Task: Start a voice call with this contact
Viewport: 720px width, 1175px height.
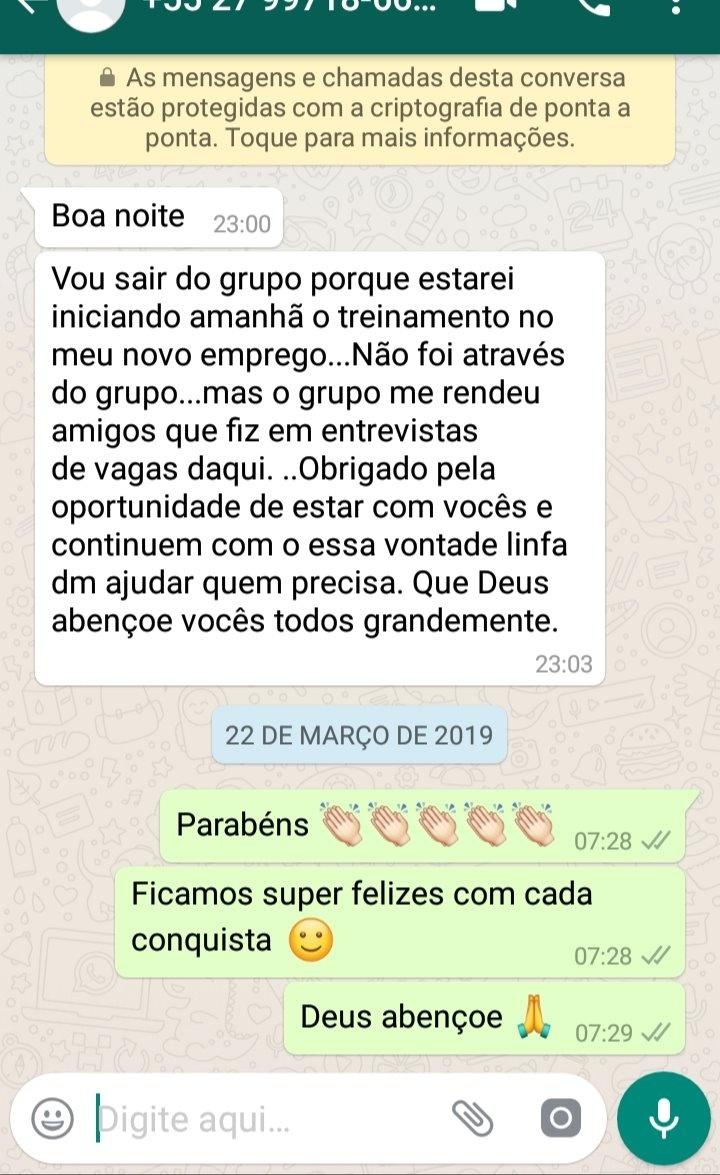Action: 596,6
